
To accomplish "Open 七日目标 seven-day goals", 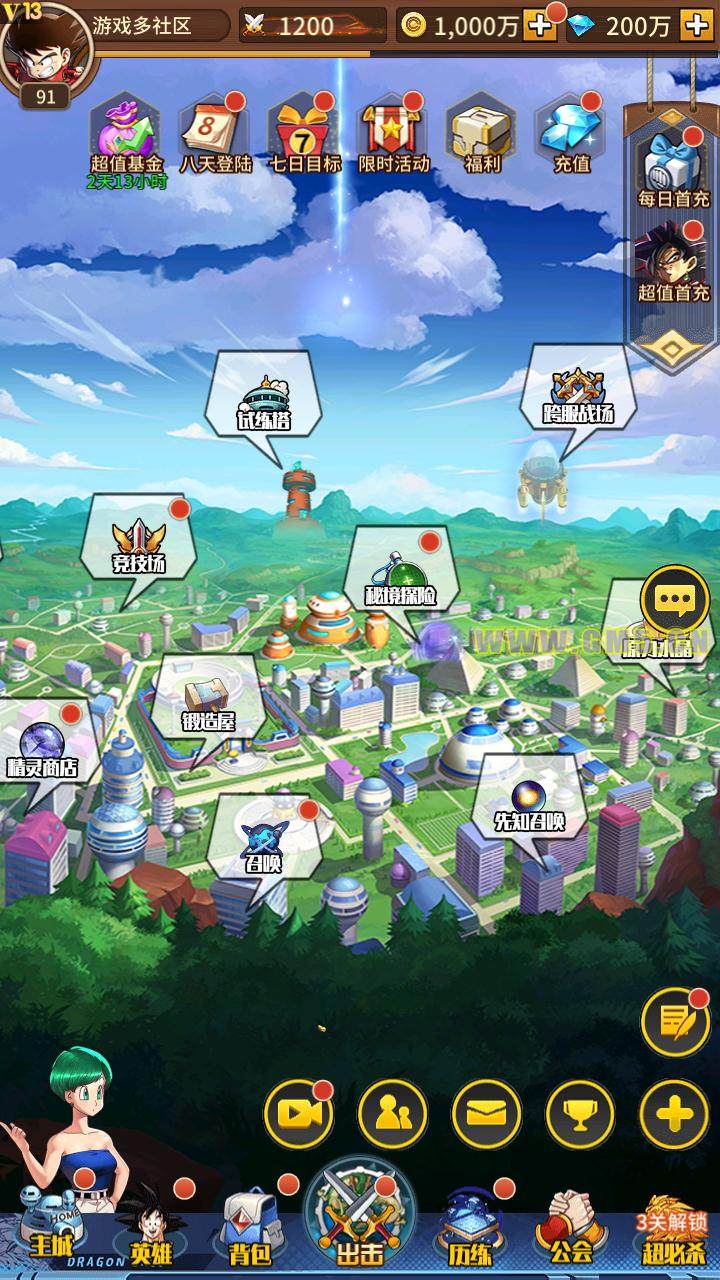I will point(303,135).
